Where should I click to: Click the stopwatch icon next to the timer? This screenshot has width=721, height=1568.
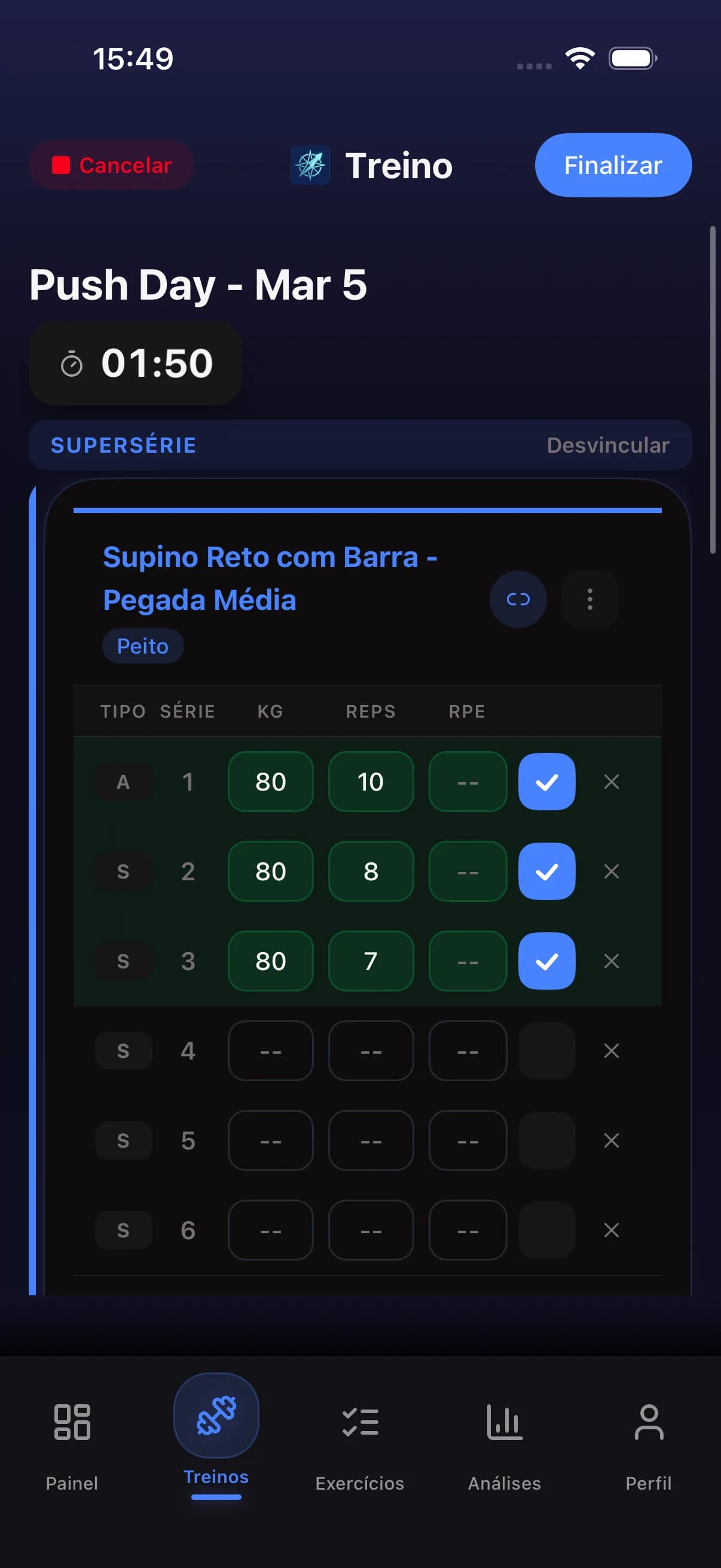click(71, 363)
